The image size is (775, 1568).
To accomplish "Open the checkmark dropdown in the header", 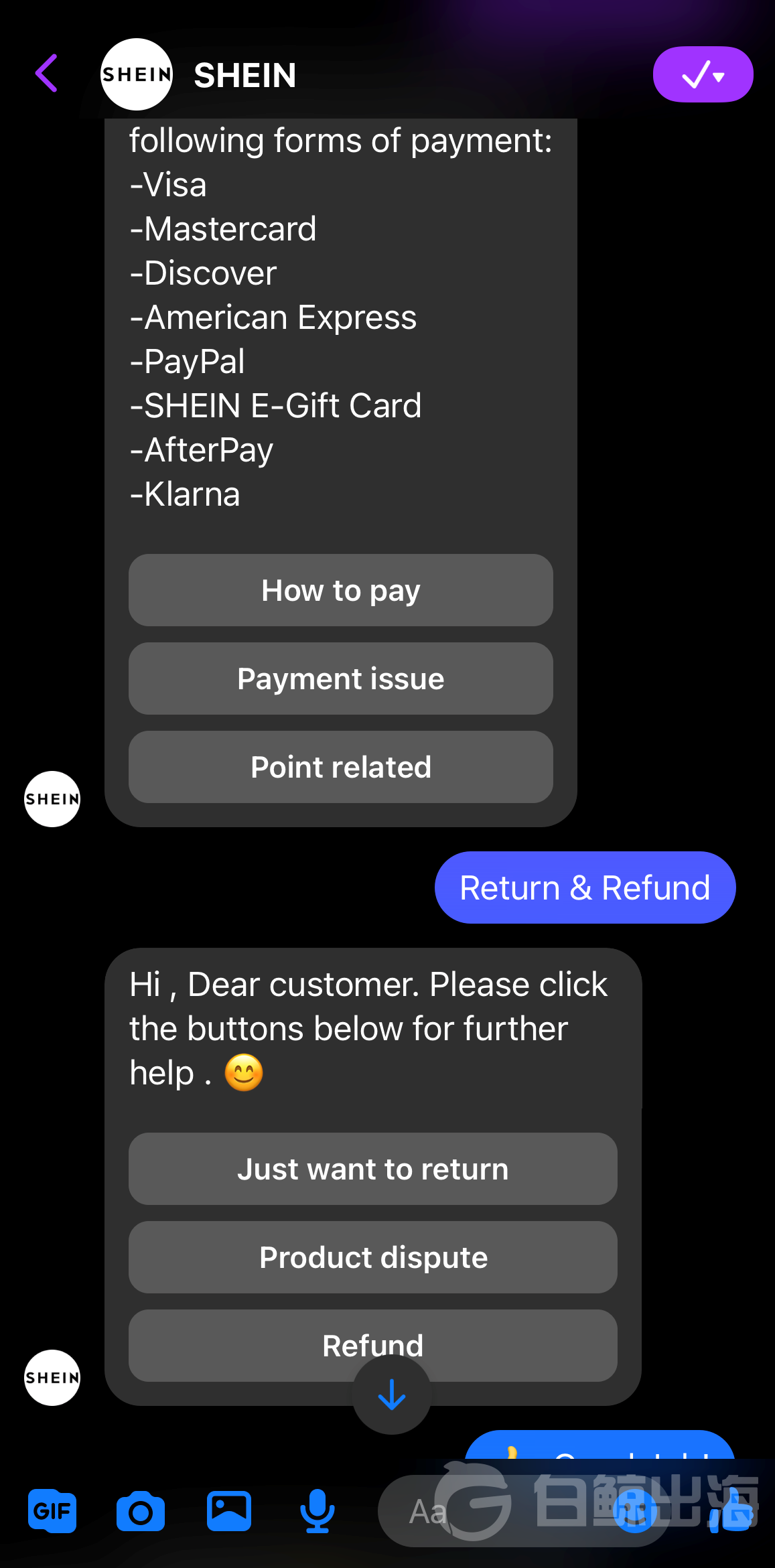I will (703, 74).
